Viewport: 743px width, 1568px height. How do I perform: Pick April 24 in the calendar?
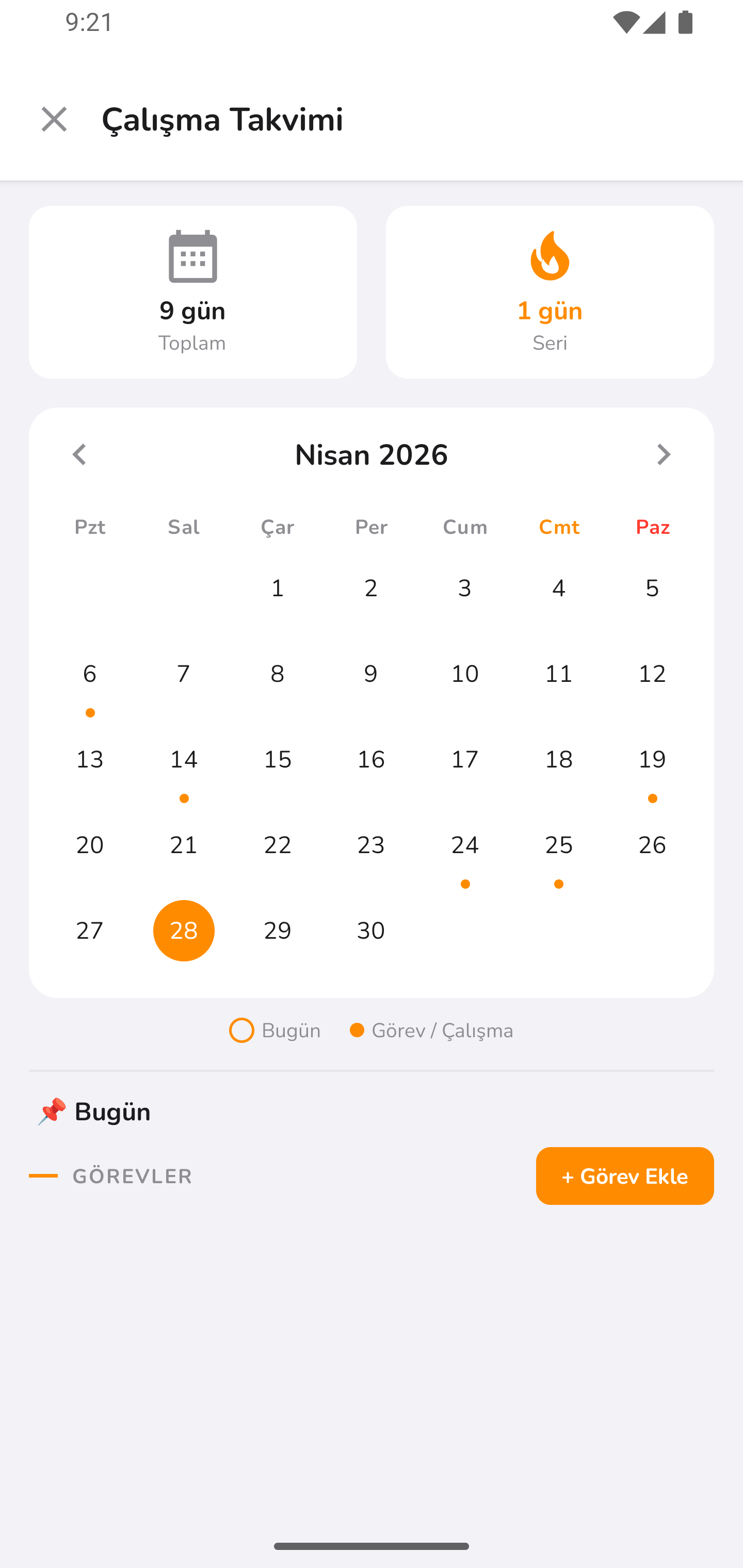click(x=465, y=845)
